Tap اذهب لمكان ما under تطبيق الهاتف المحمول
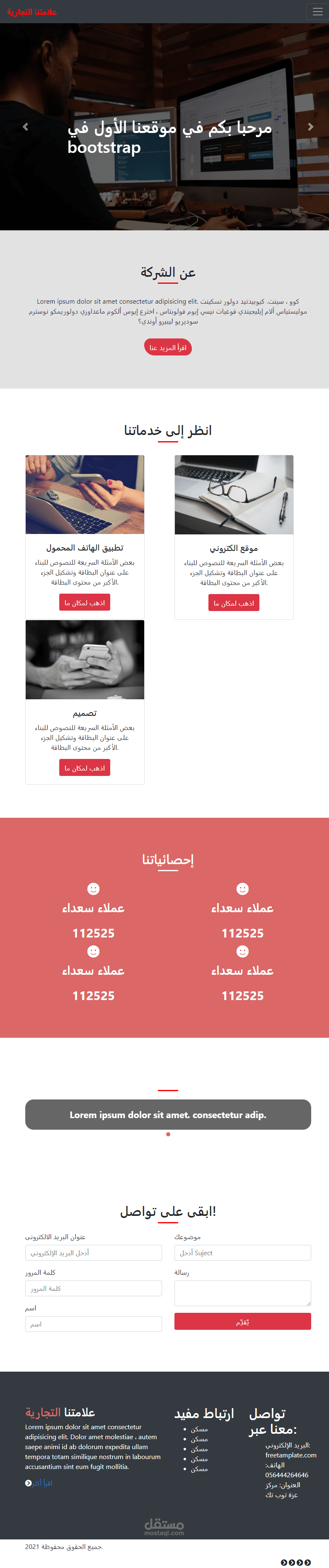Viewport: 329px width, 1568px height. coord(85,603)
